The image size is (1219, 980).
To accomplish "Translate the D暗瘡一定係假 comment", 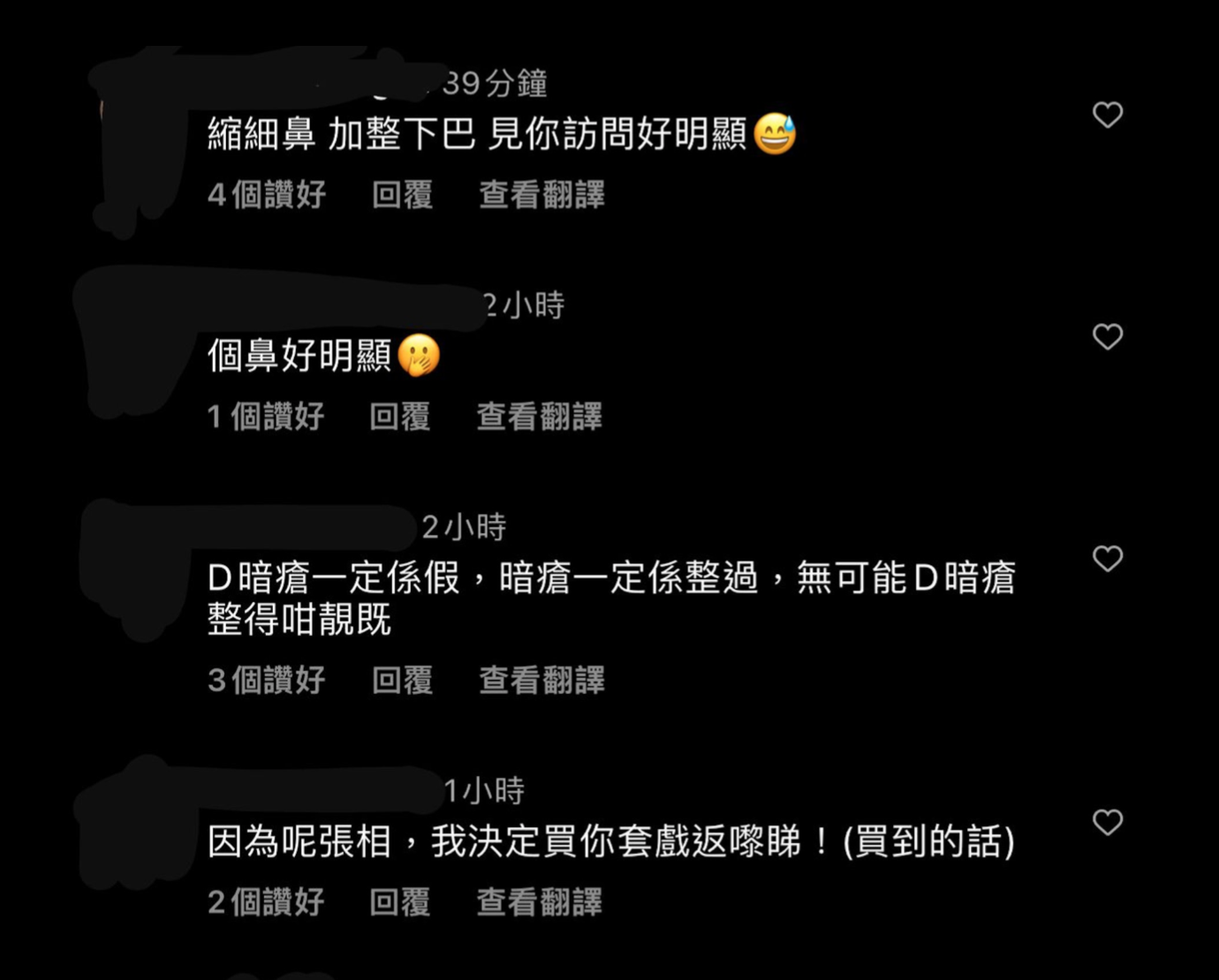I will pyautogui.click(x=541, y=680).
